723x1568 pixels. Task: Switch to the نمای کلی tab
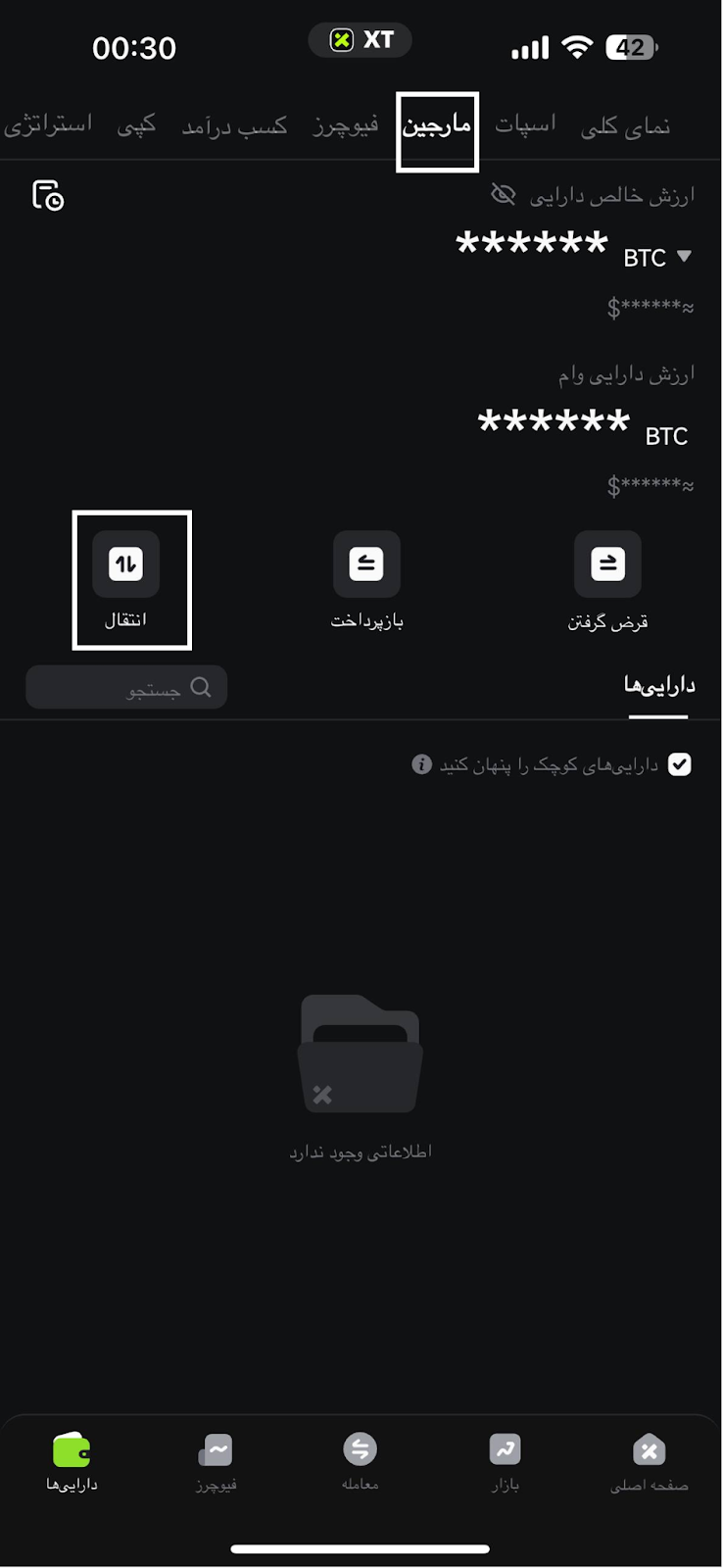(625, 126)
